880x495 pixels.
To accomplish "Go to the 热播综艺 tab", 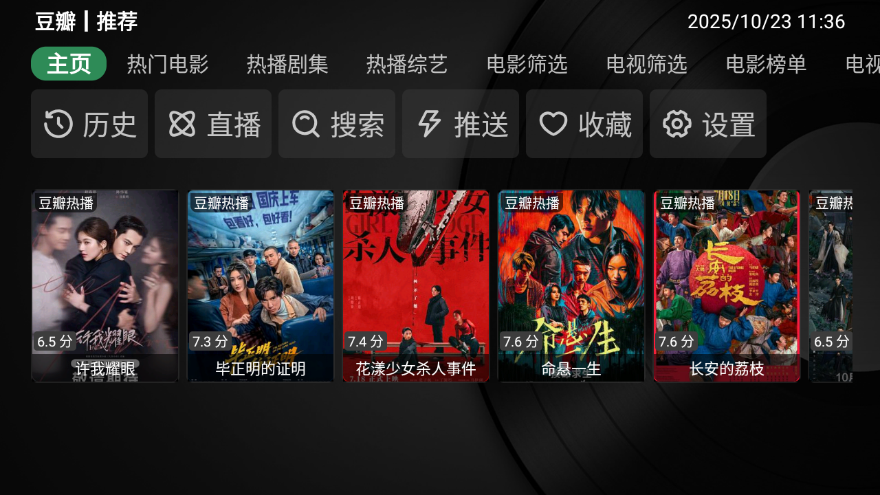I will (x=407, y=65).
